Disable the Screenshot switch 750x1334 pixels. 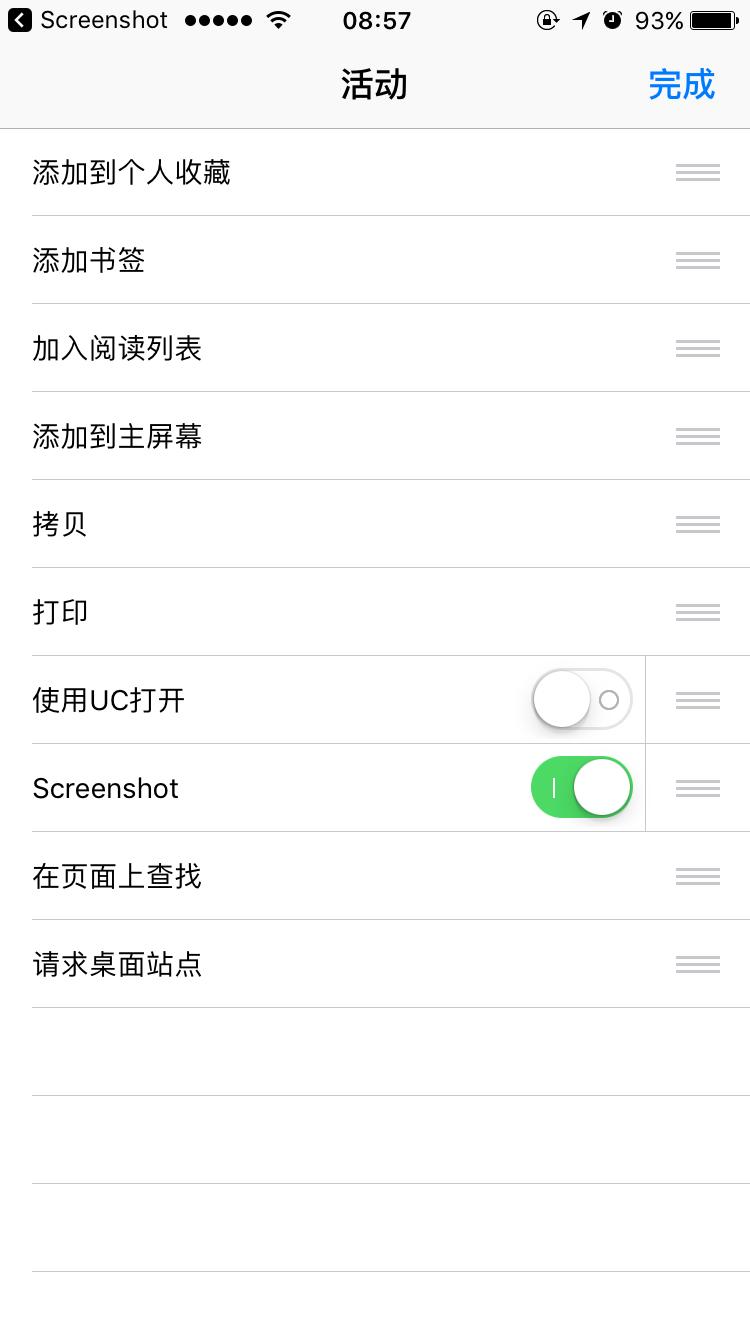tap(582, 787)
